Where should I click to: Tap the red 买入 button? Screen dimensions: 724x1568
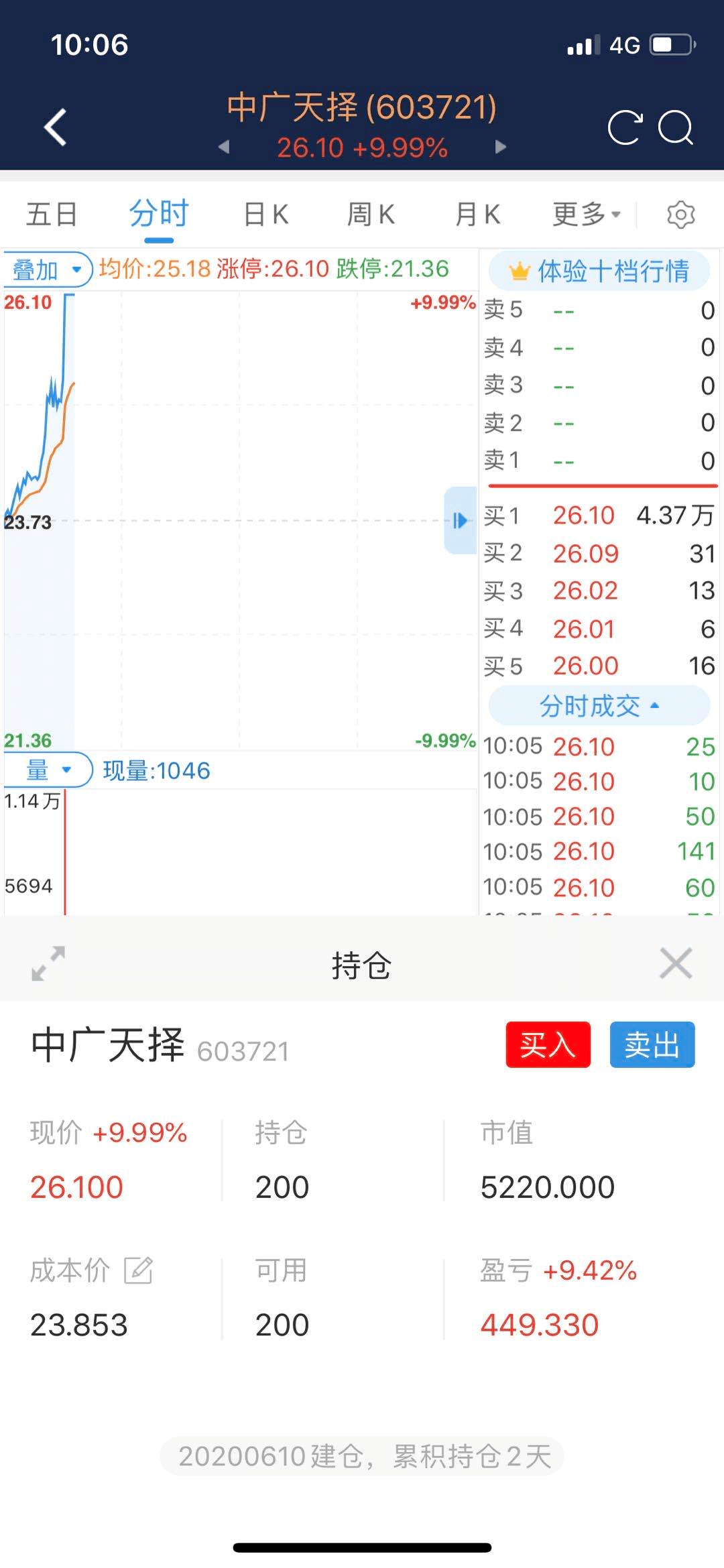click(x=548, y=1044)
